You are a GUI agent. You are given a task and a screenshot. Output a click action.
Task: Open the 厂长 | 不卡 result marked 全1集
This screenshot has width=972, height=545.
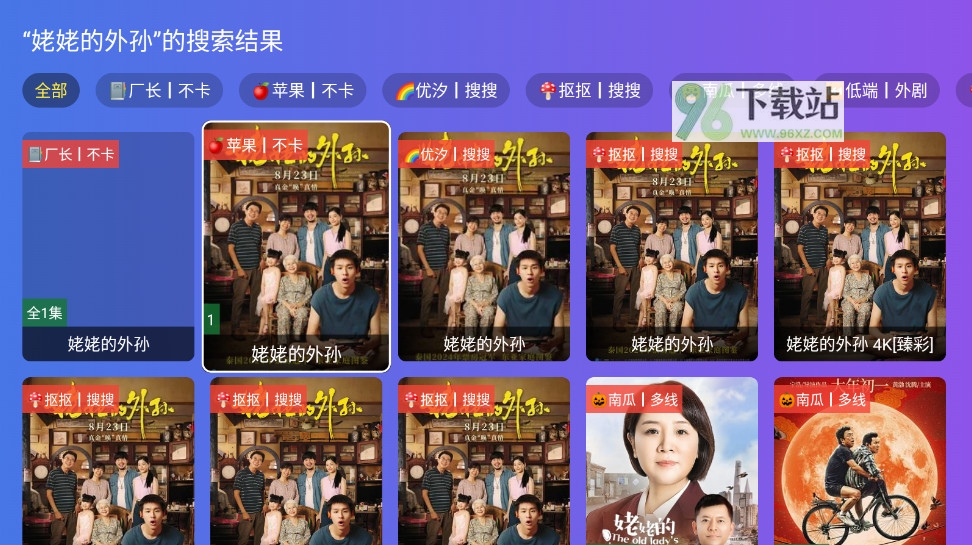click(108, 246)
